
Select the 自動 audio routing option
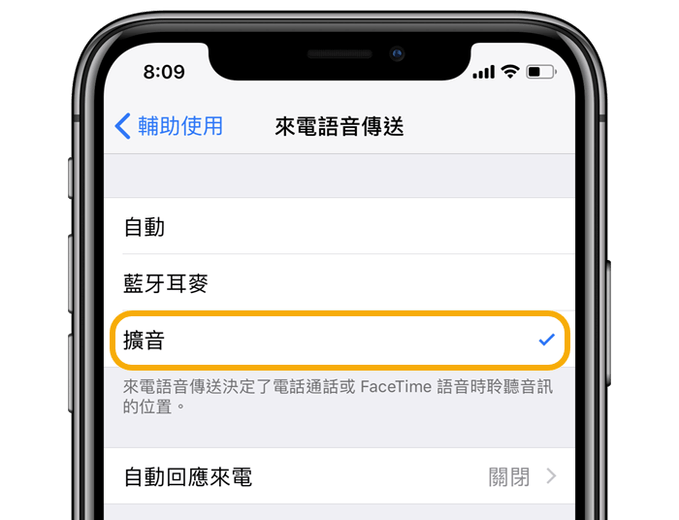click(340, 227)
